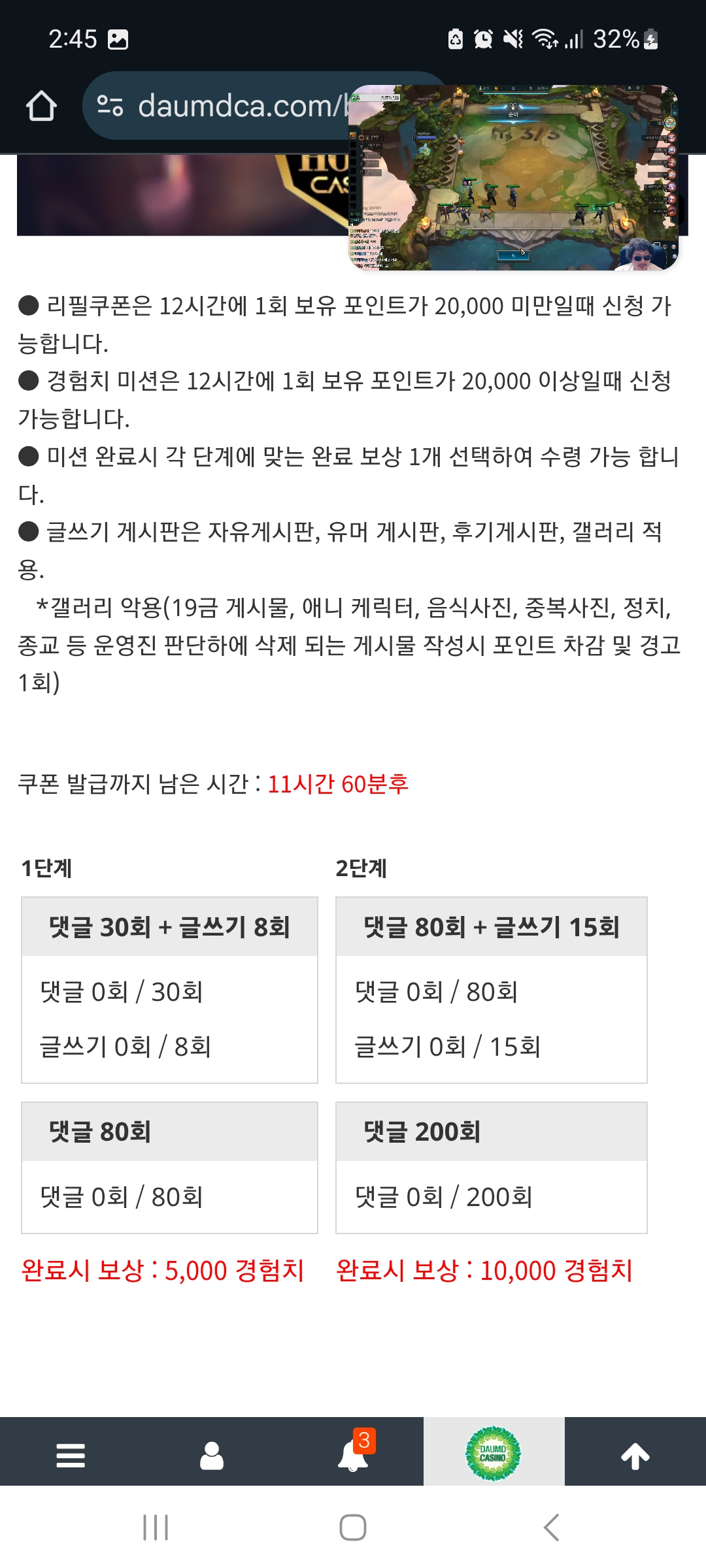The width and height of the screenshot is (706, 1568).
Task: Open the notifications bell with 3 badge
Action: click(353, 1456)
